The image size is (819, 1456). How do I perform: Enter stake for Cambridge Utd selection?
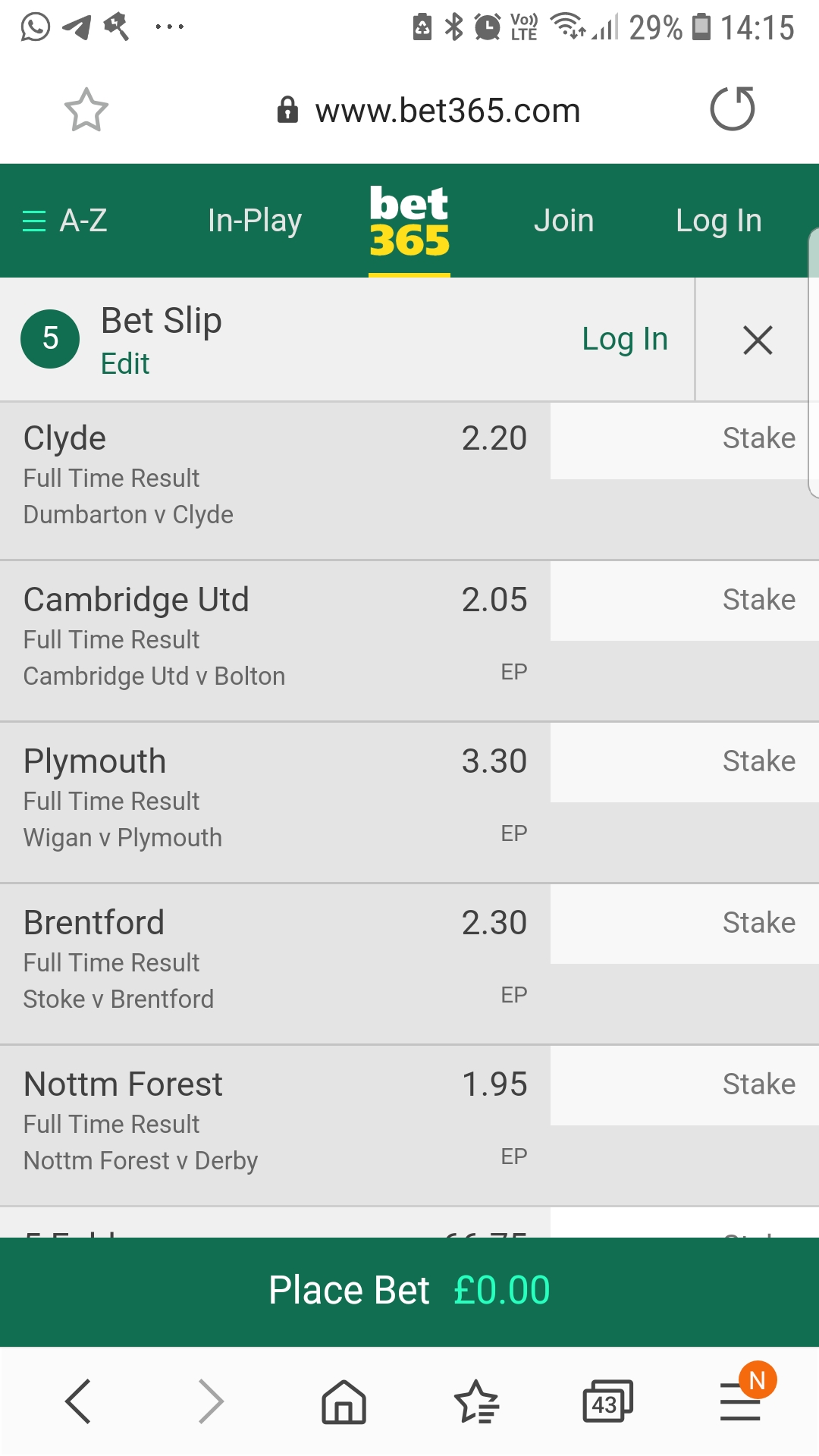[x=682, y=601]
